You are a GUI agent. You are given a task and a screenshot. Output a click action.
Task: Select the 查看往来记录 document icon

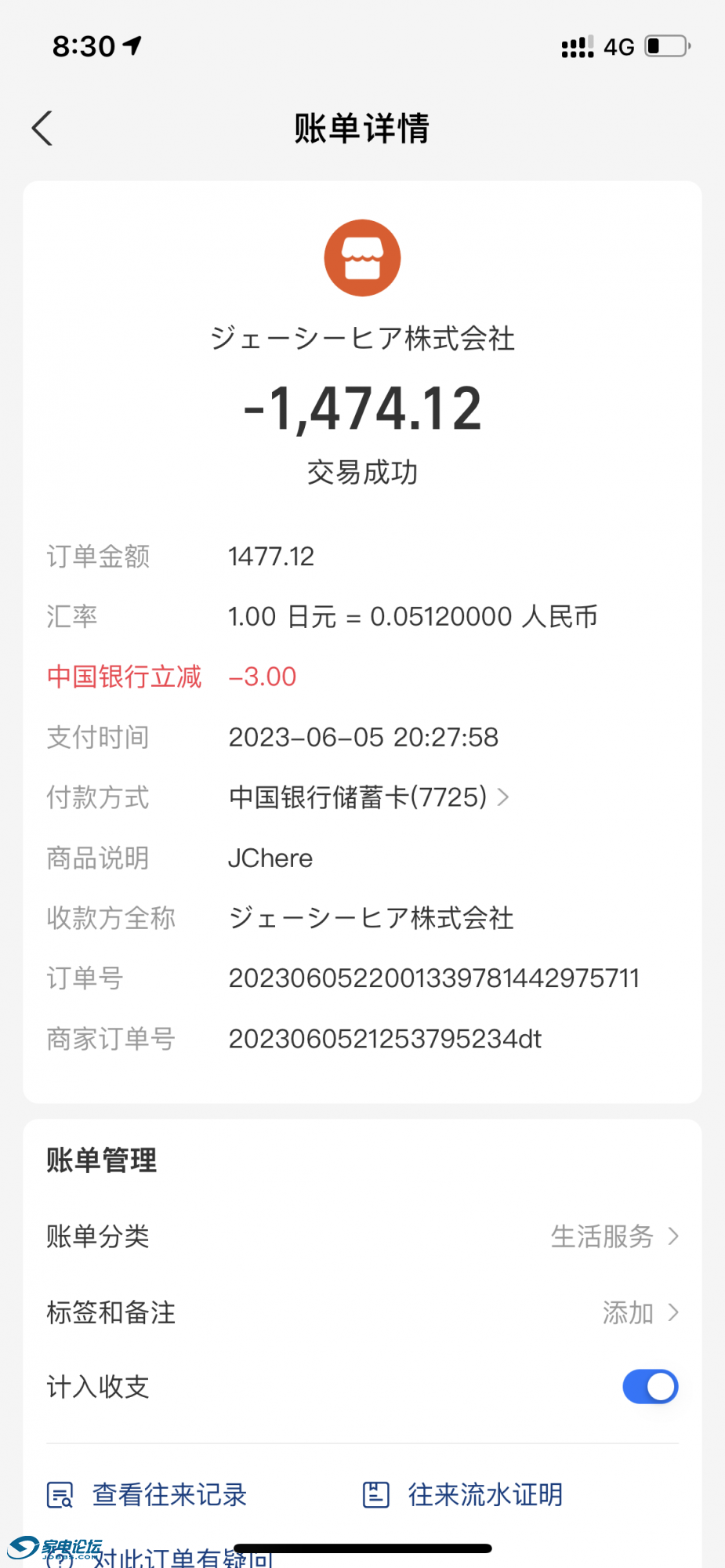click(61, 1494)
